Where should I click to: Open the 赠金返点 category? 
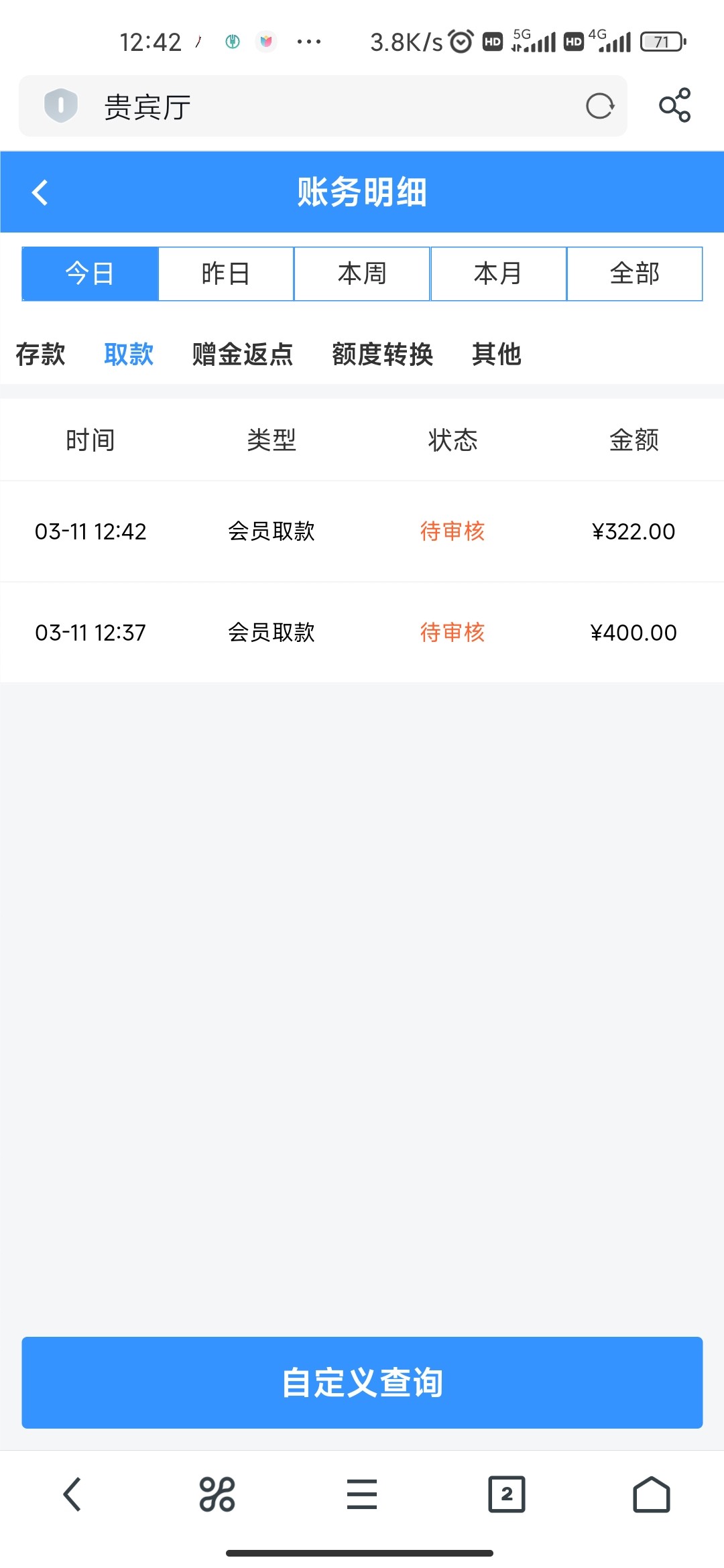coord(243,354)
